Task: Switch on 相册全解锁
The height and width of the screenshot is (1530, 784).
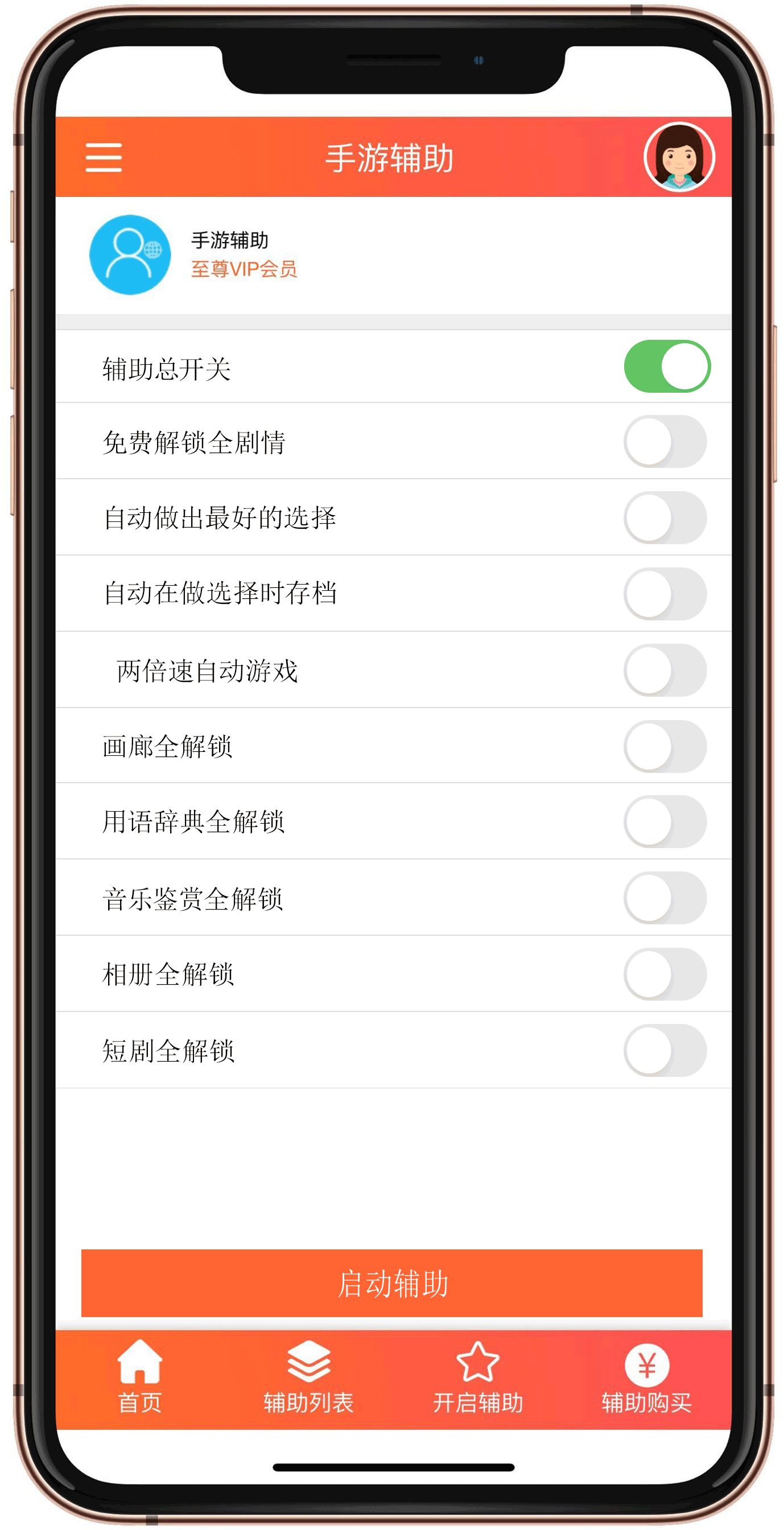Action: 665,974
